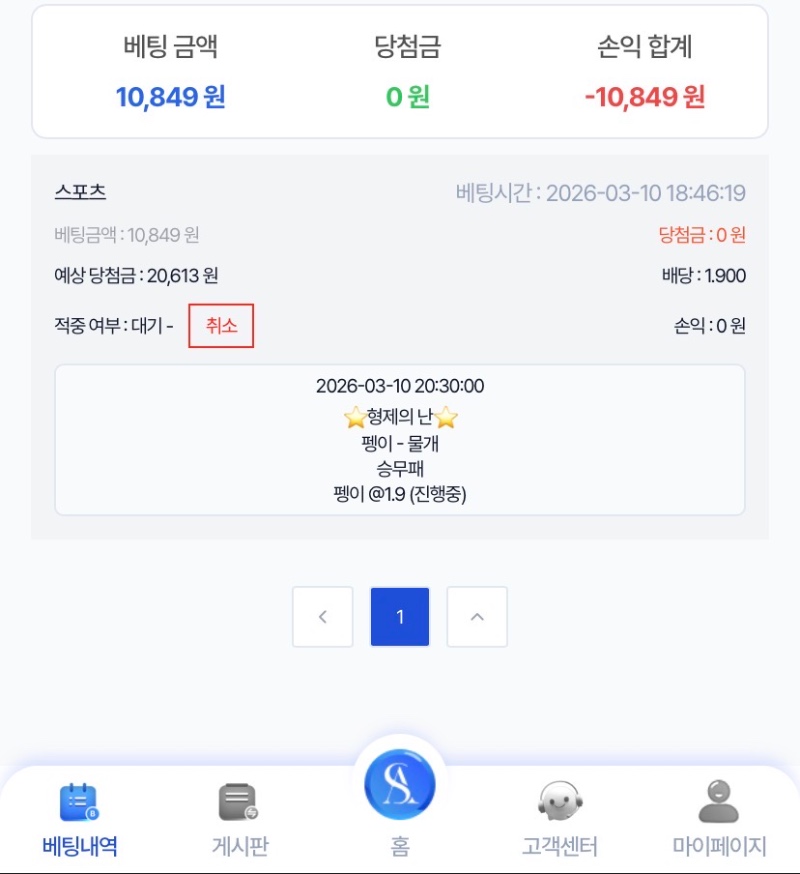Go to the previous page arrow
The width and height of the screenshot is (800, 874).
click(x=322, y=617)
